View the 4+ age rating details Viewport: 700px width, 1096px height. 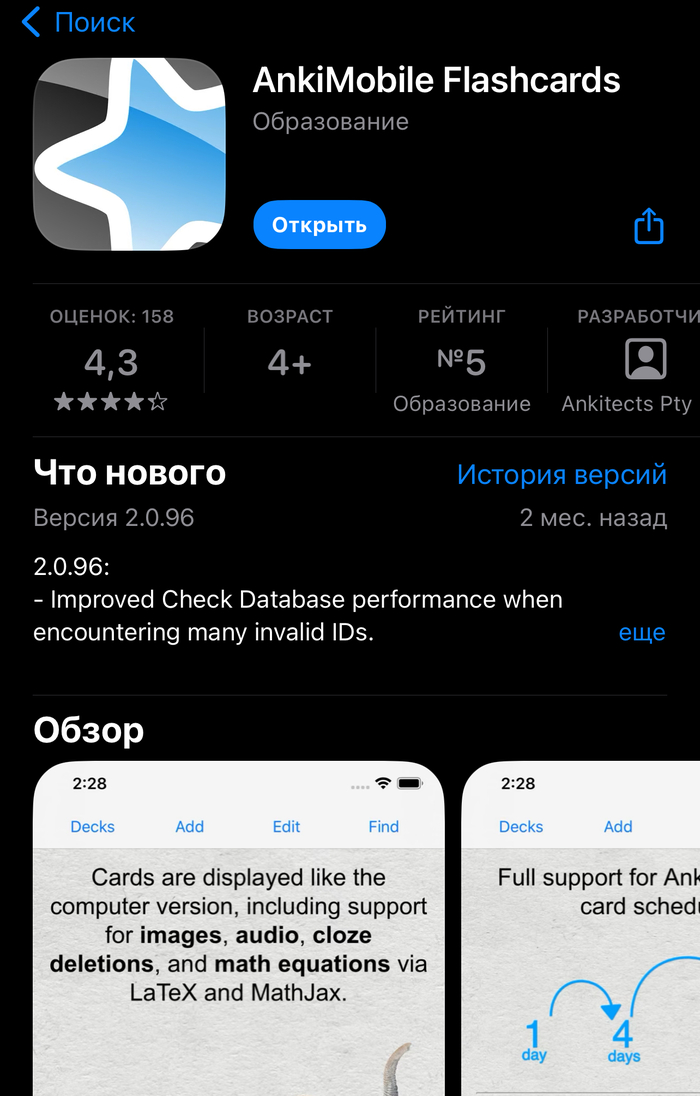click(289, 364)
